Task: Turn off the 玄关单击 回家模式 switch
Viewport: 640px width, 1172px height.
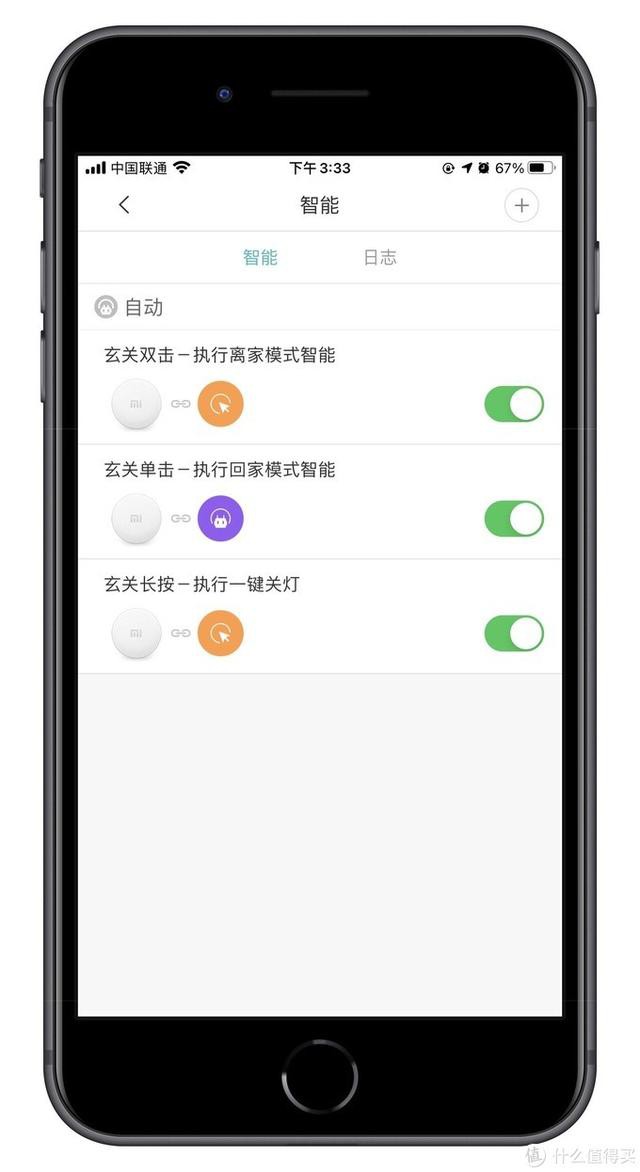Action: point(514,519)
